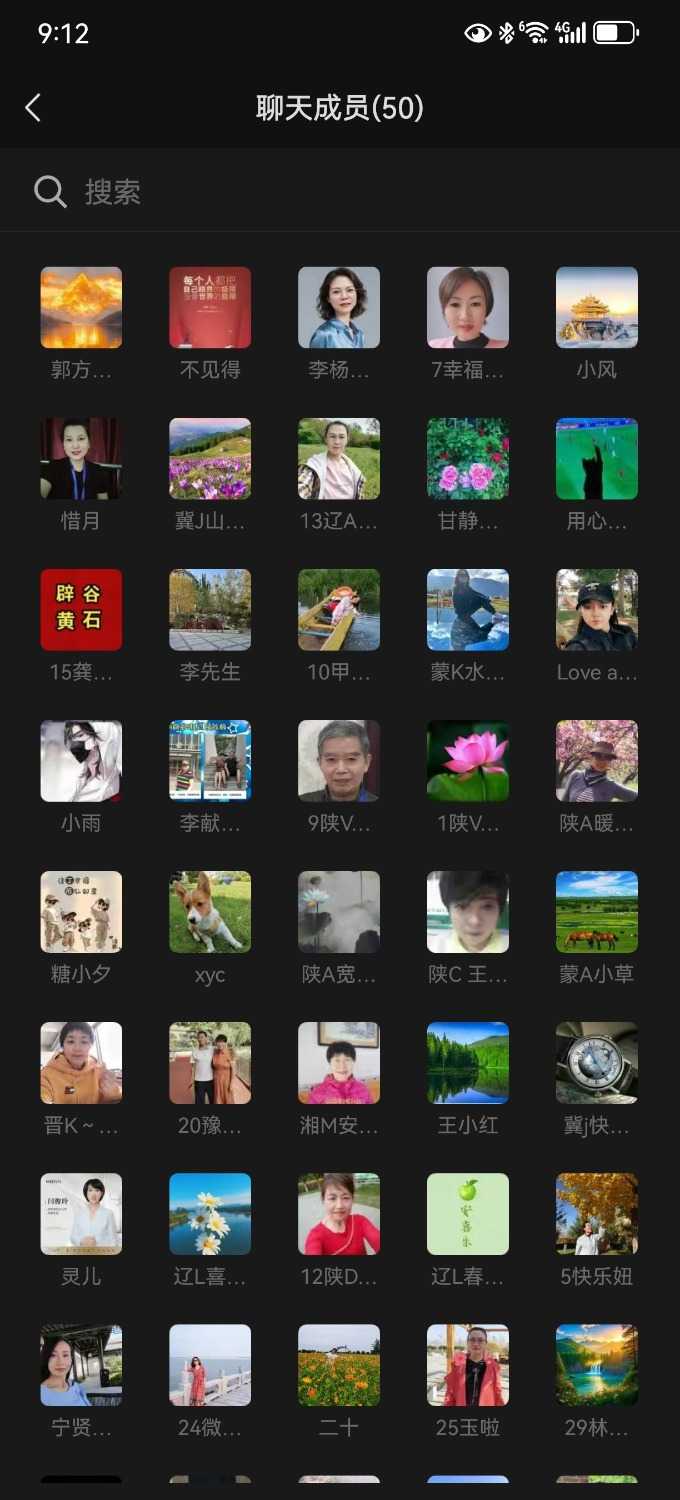Open member 小风's profile
This screenshot has width=680, height=1500.
point(596,308)
